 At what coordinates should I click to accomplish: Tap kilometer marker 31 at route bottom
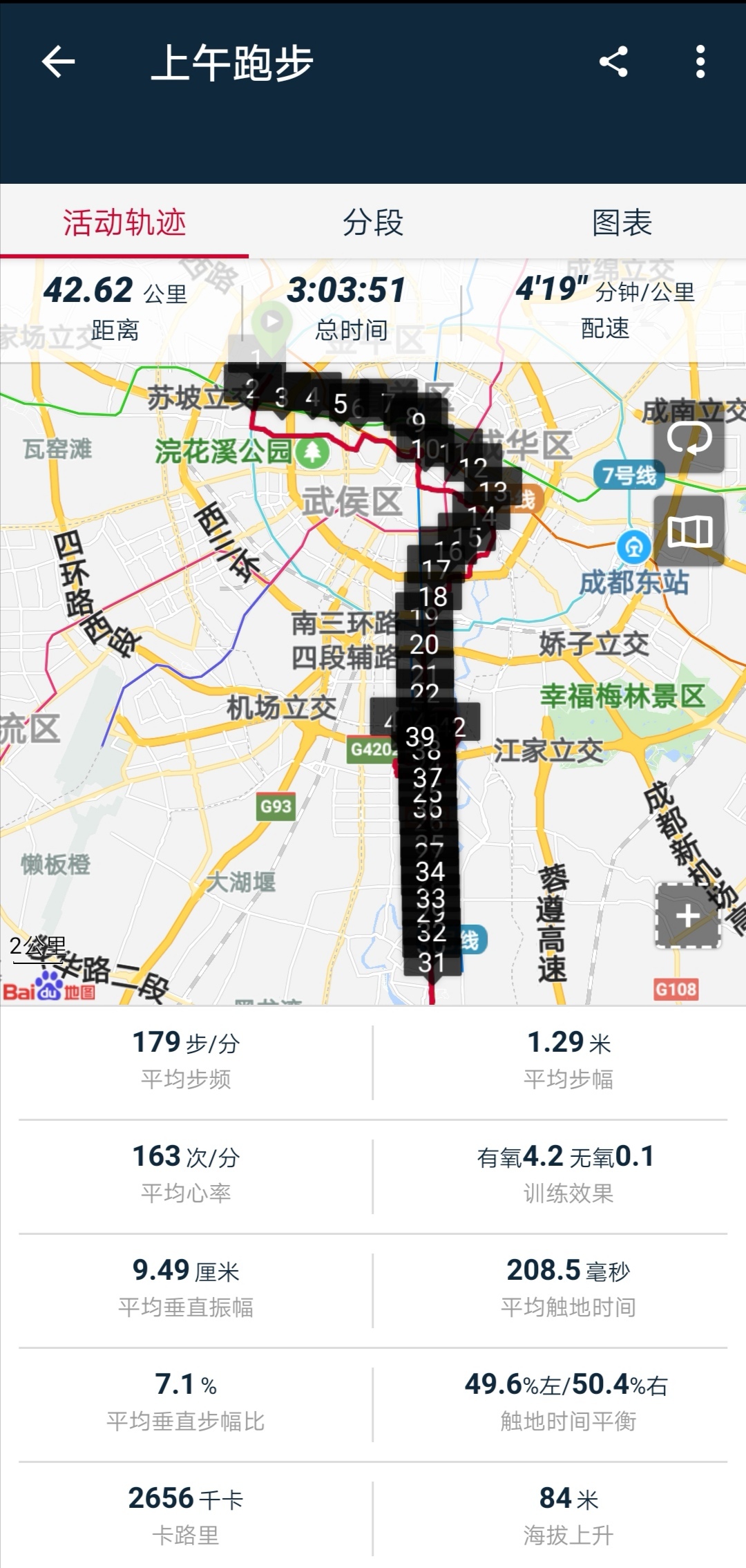coord(430,961)
